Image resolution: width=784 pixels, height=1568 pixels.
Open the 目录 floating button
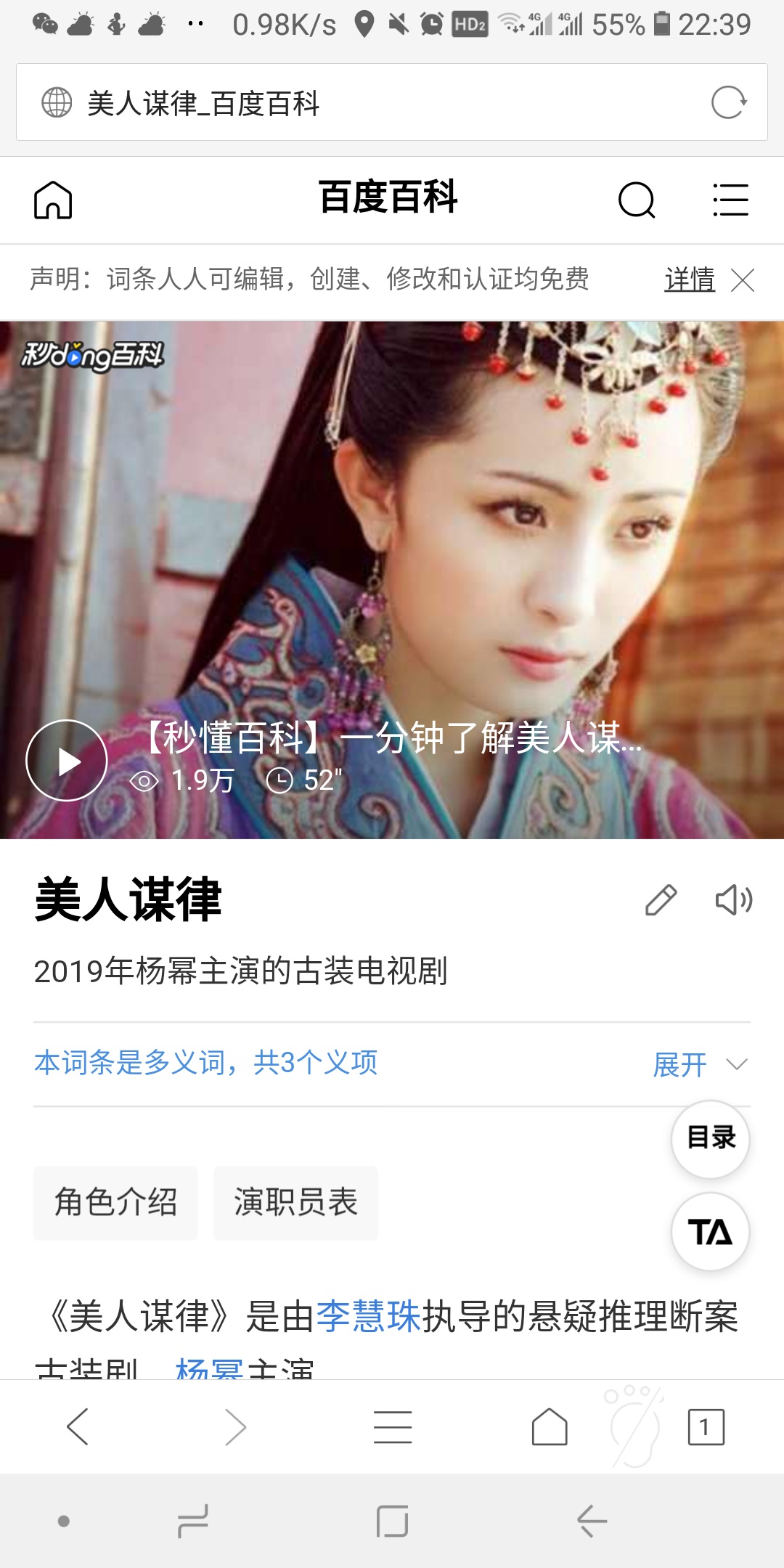(x=711, y=1138)
